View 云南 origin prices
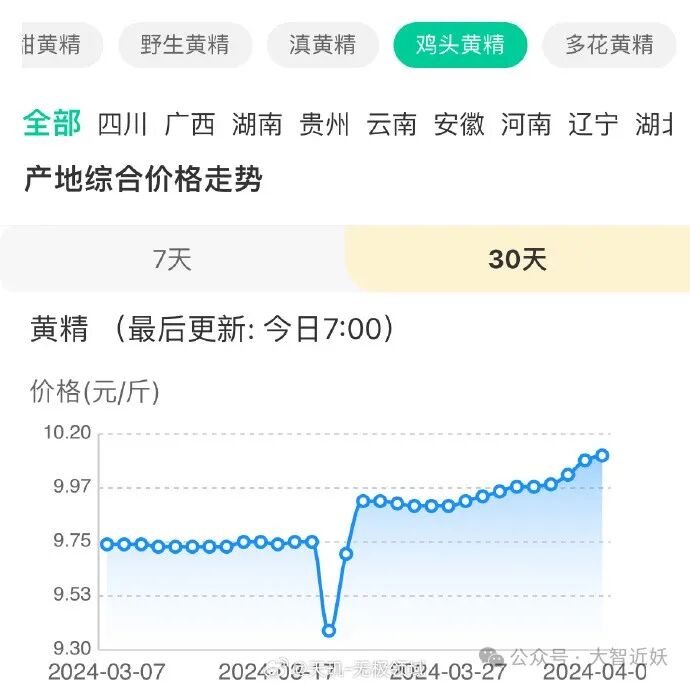 coord(392,124)
